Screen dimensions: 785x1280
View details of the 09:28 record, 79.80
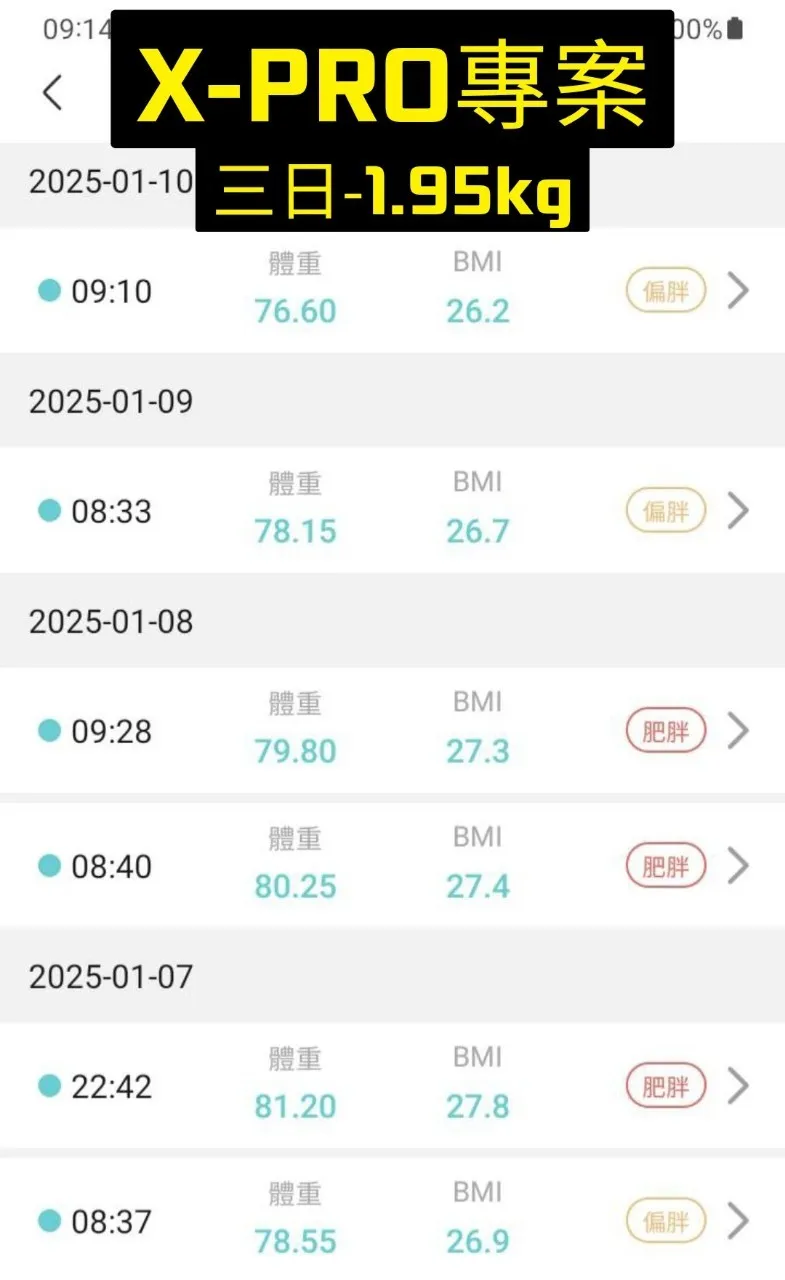click(x=392, y=731)
